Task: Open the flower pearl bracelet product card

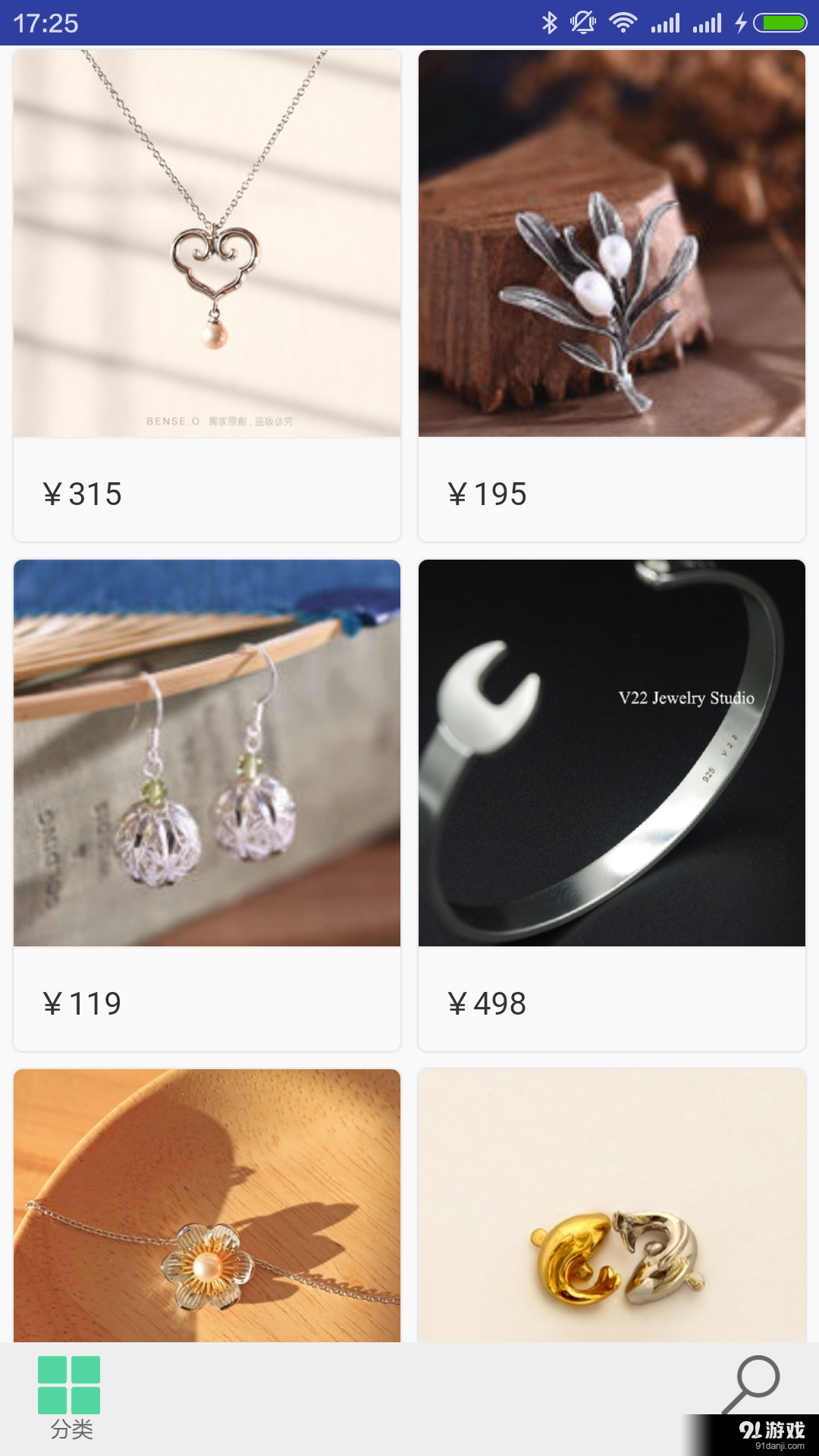Action: pyautogui.click(x=206, y=1206)
